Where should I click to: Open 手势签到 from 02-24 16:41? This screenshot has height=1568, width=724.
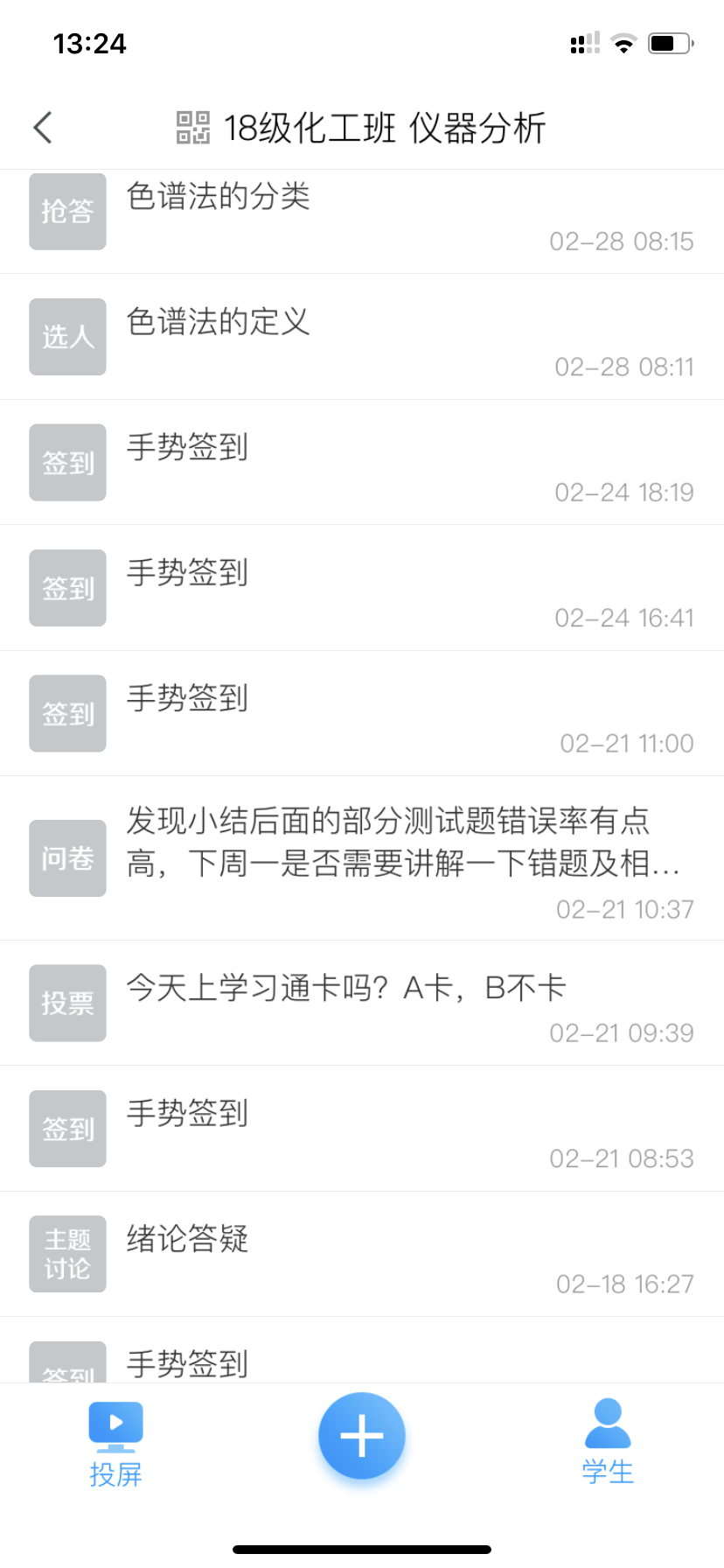(x=362, y=588)
